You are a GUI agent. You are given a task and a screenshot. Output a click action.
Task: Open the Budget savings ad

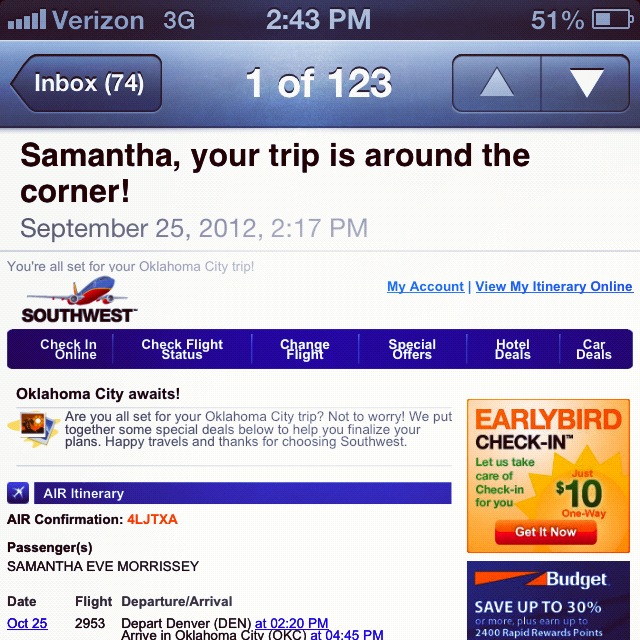(548, 602)
